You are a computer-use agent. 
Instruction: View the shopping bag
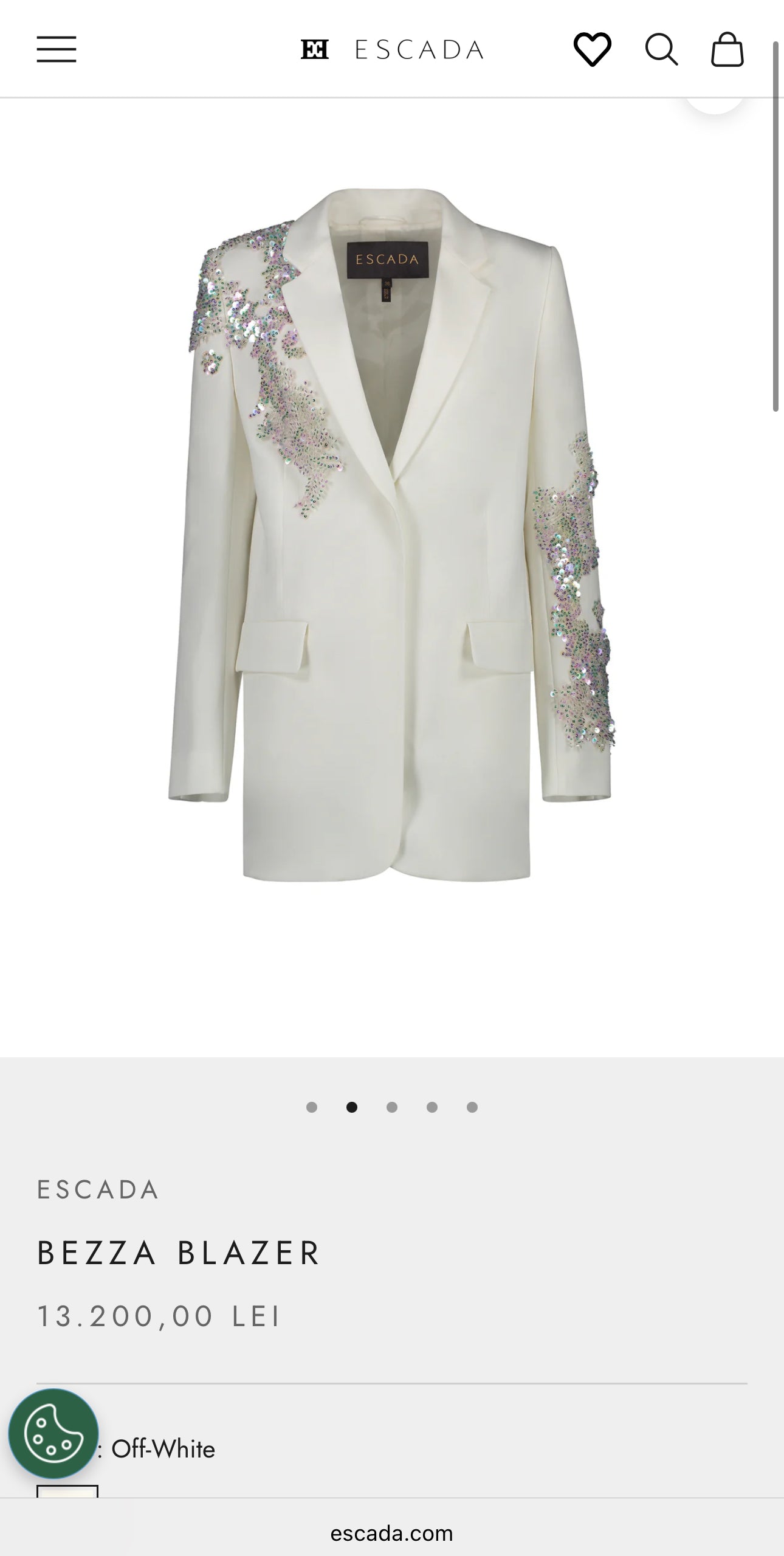tap(727, 49)
